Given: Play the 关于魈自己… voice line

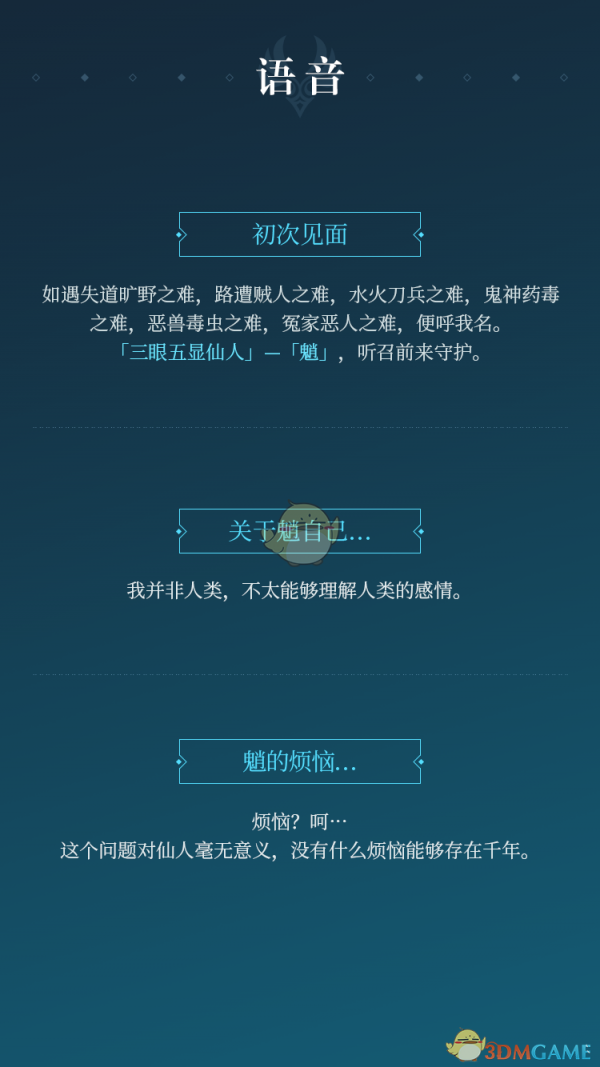Looking at the screenshot, I should [300, 531].
